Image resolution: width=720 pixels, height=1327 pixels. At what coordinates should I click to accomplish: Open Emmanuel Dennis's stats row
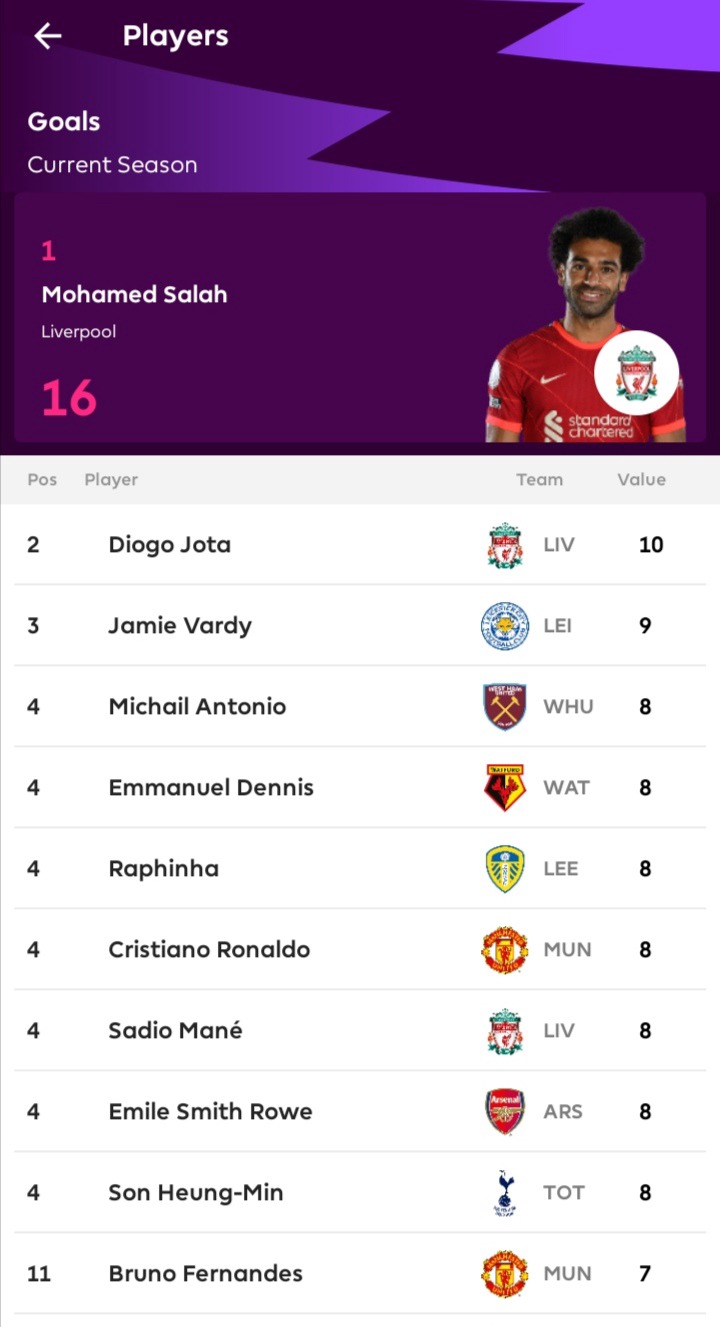pyautogui.click(x=360, y=788)
